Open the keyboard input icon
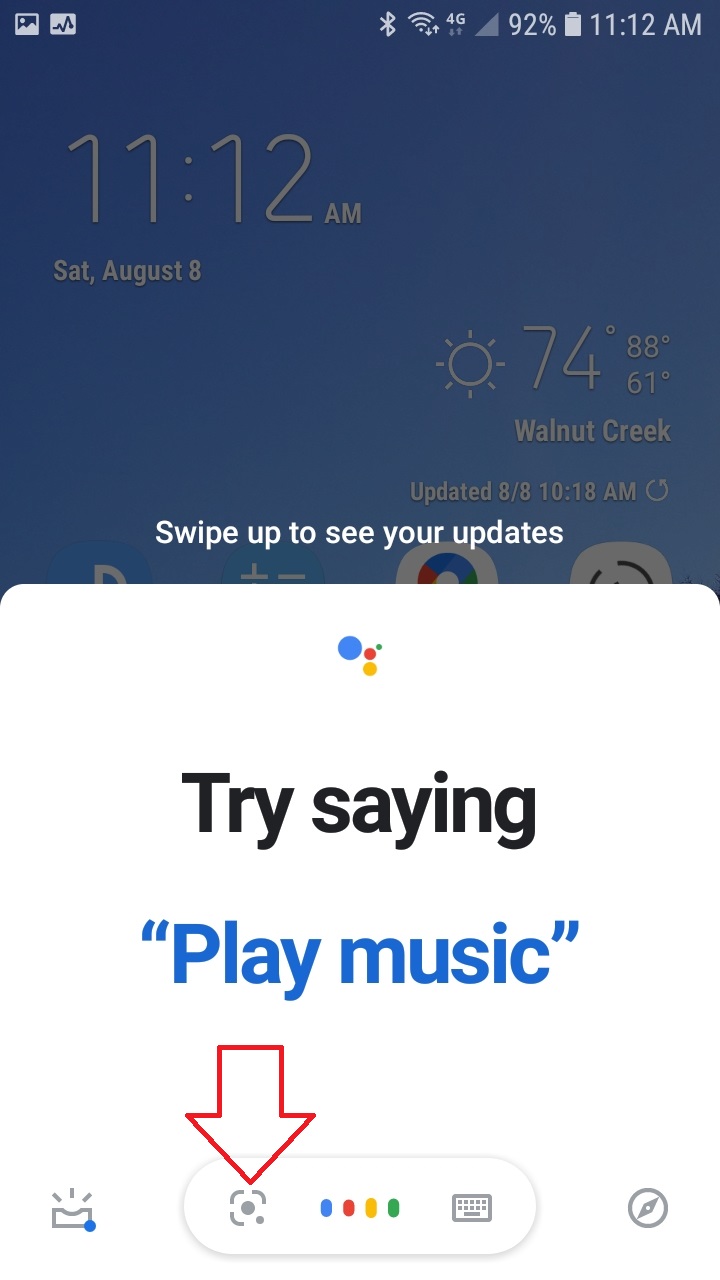 click(x=473, y=1208)
